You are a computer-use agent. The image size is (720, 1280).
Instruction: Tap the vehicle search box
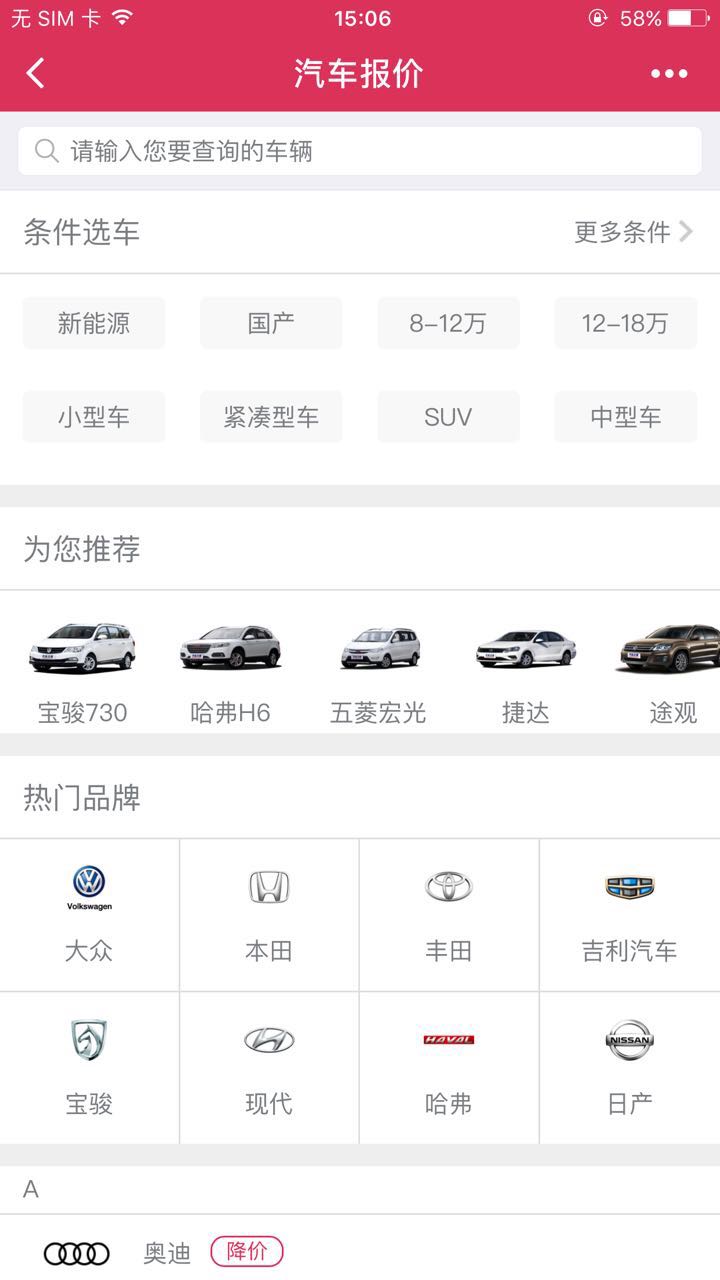(360, 151)
